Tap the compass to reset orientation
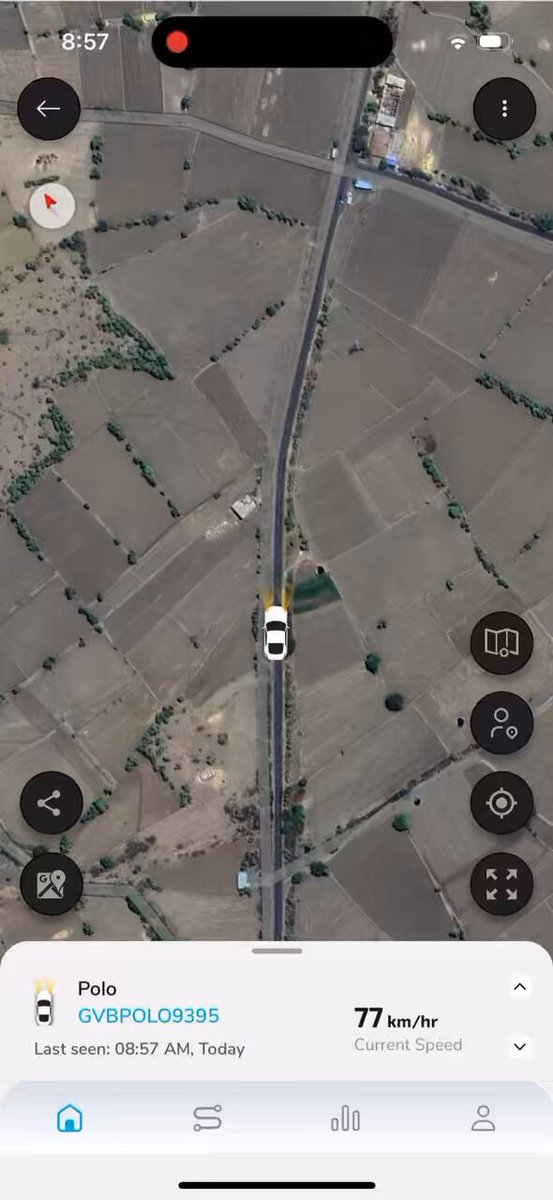This screenshot has height=1200, width=553. tap(52, 206)
